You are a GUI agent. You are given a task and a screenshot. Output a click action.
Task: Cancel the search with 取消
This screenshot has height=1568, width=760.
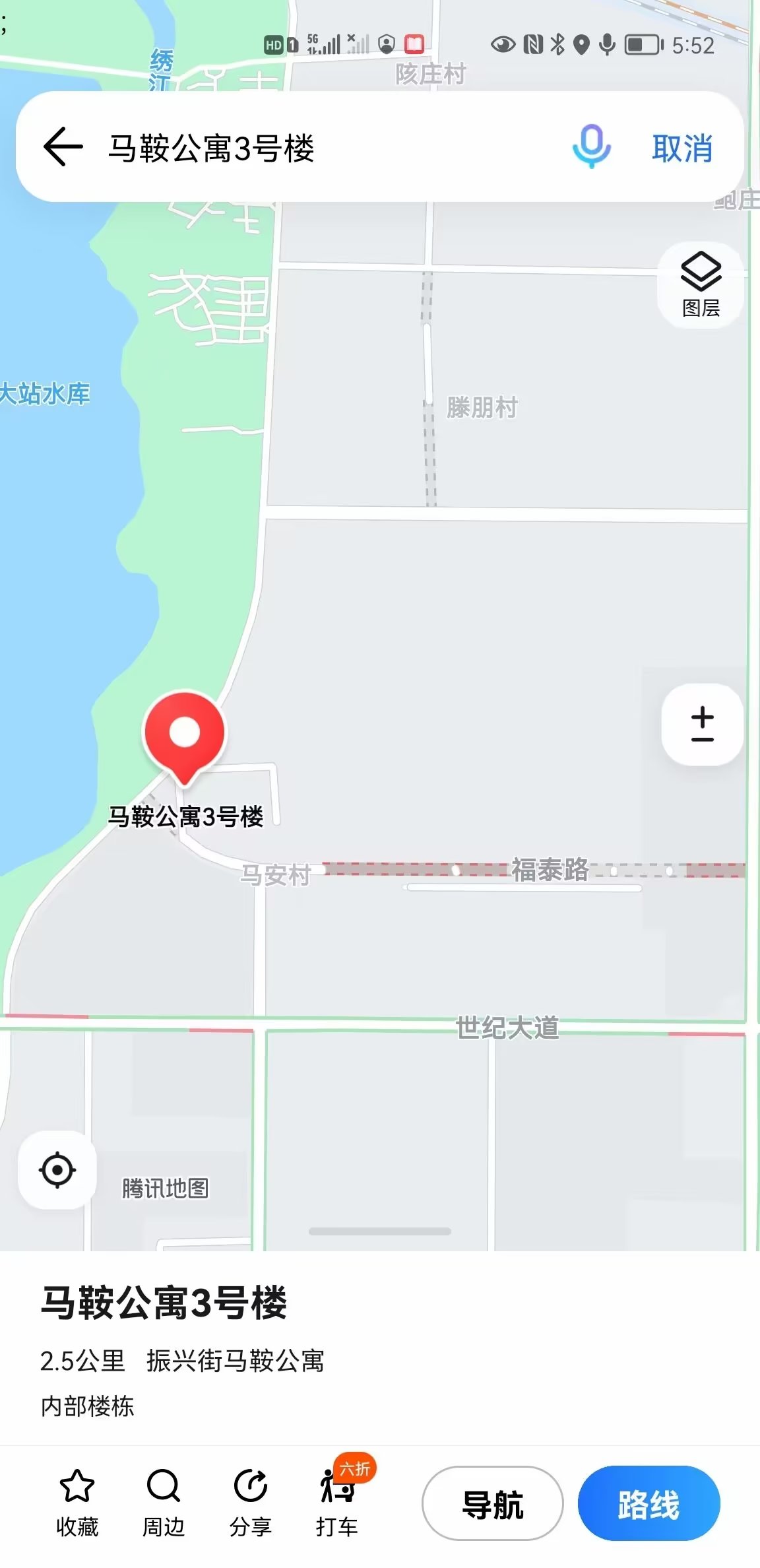682,148
